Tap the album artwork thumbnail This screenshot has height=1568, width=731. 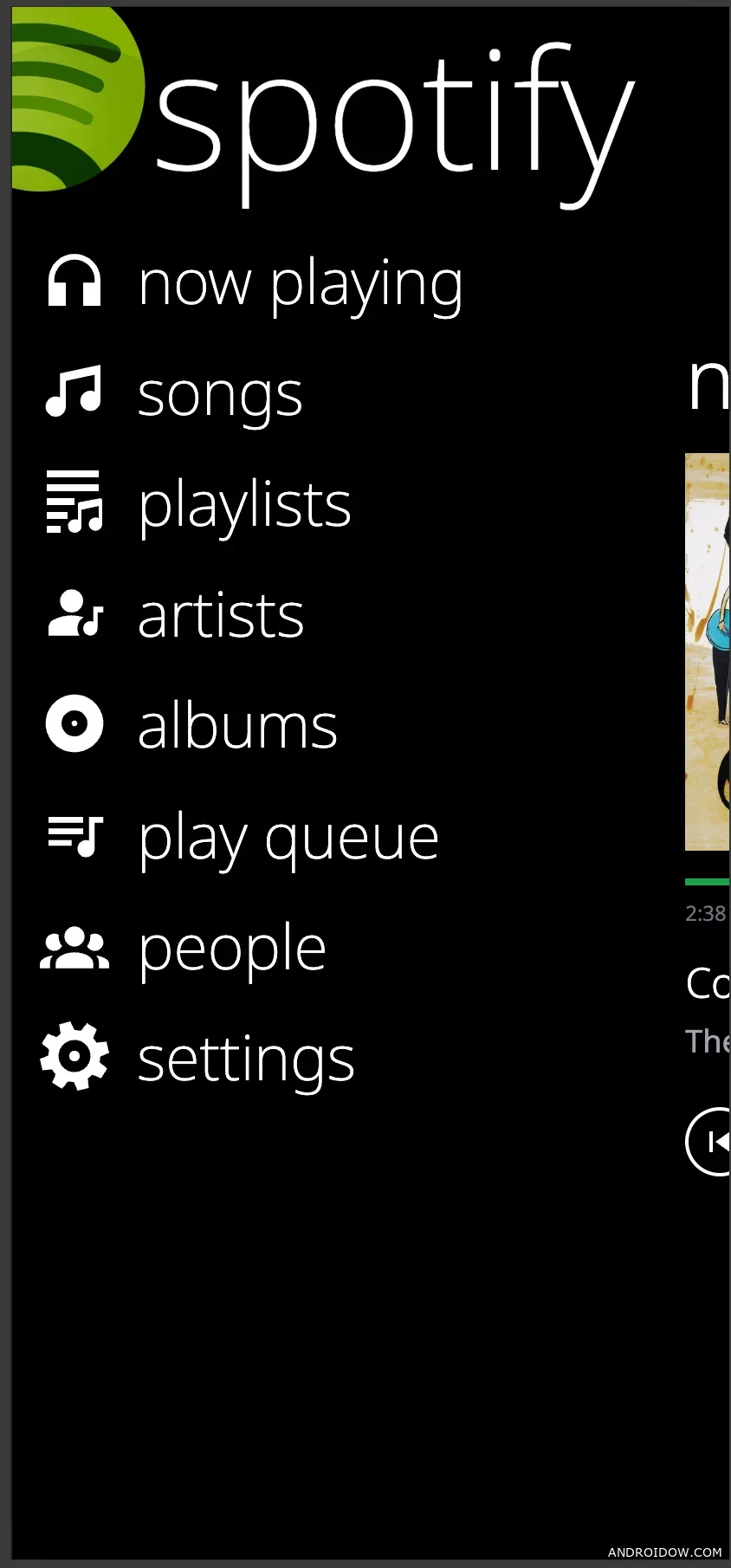[x=708, y=651]
